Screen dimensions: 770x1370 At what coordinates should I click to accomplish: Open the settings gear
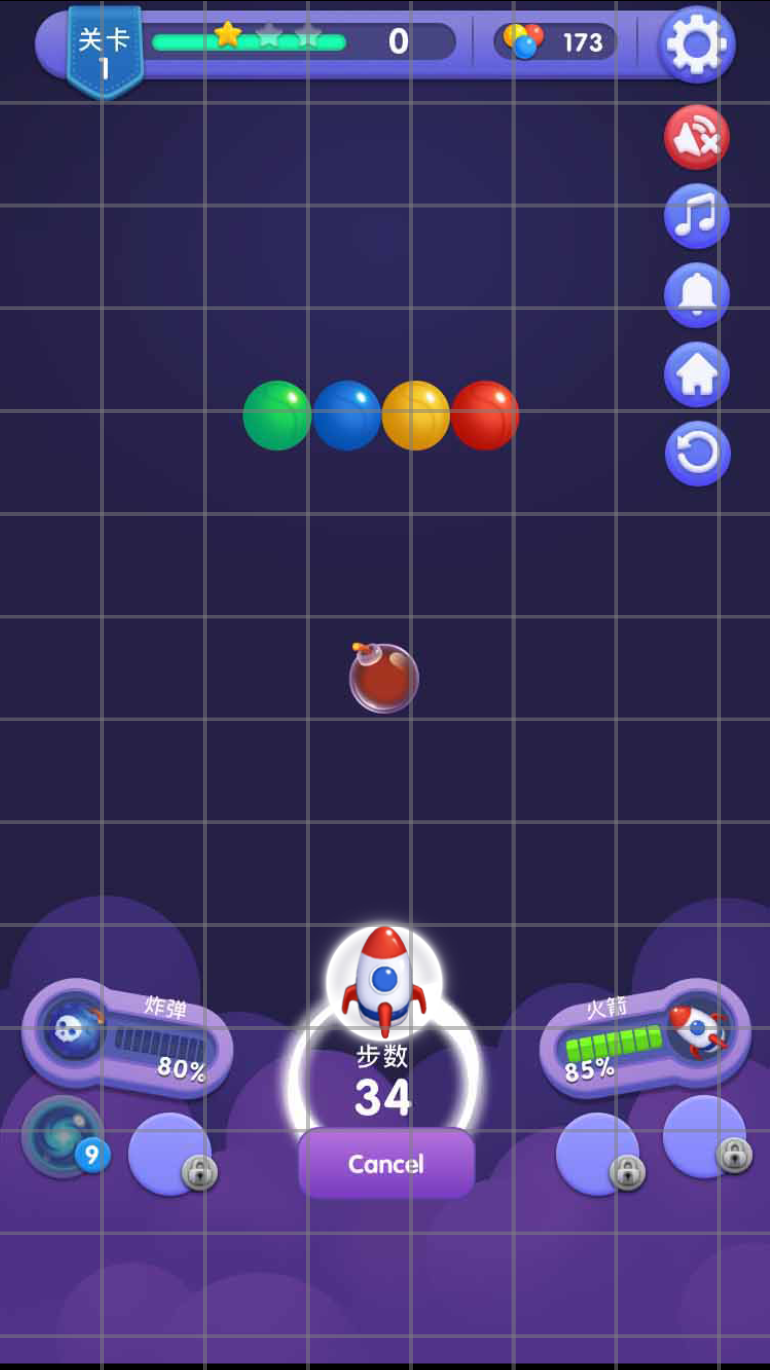697,45
